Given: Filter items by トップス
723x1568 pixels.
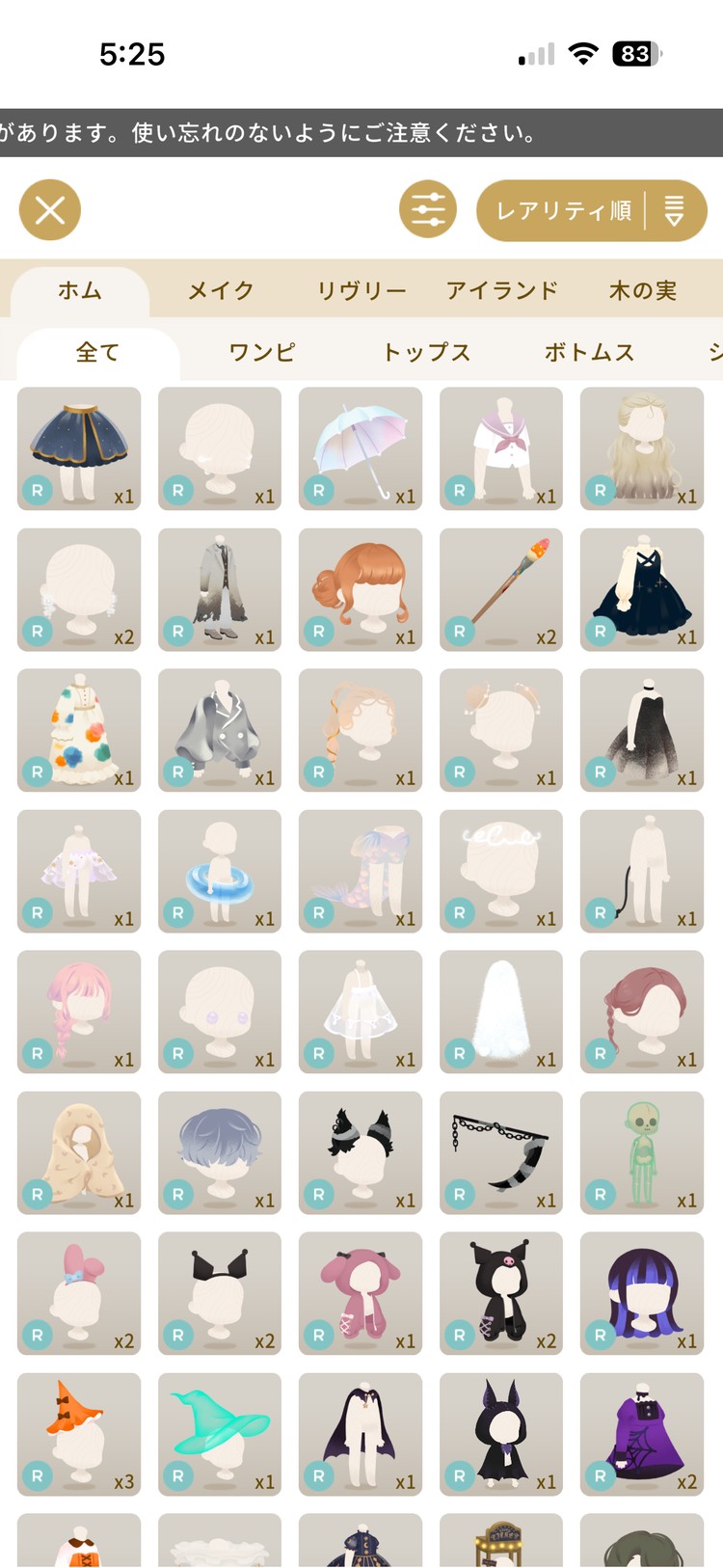Looking at the screenshot, I should (x=426, y=352).
